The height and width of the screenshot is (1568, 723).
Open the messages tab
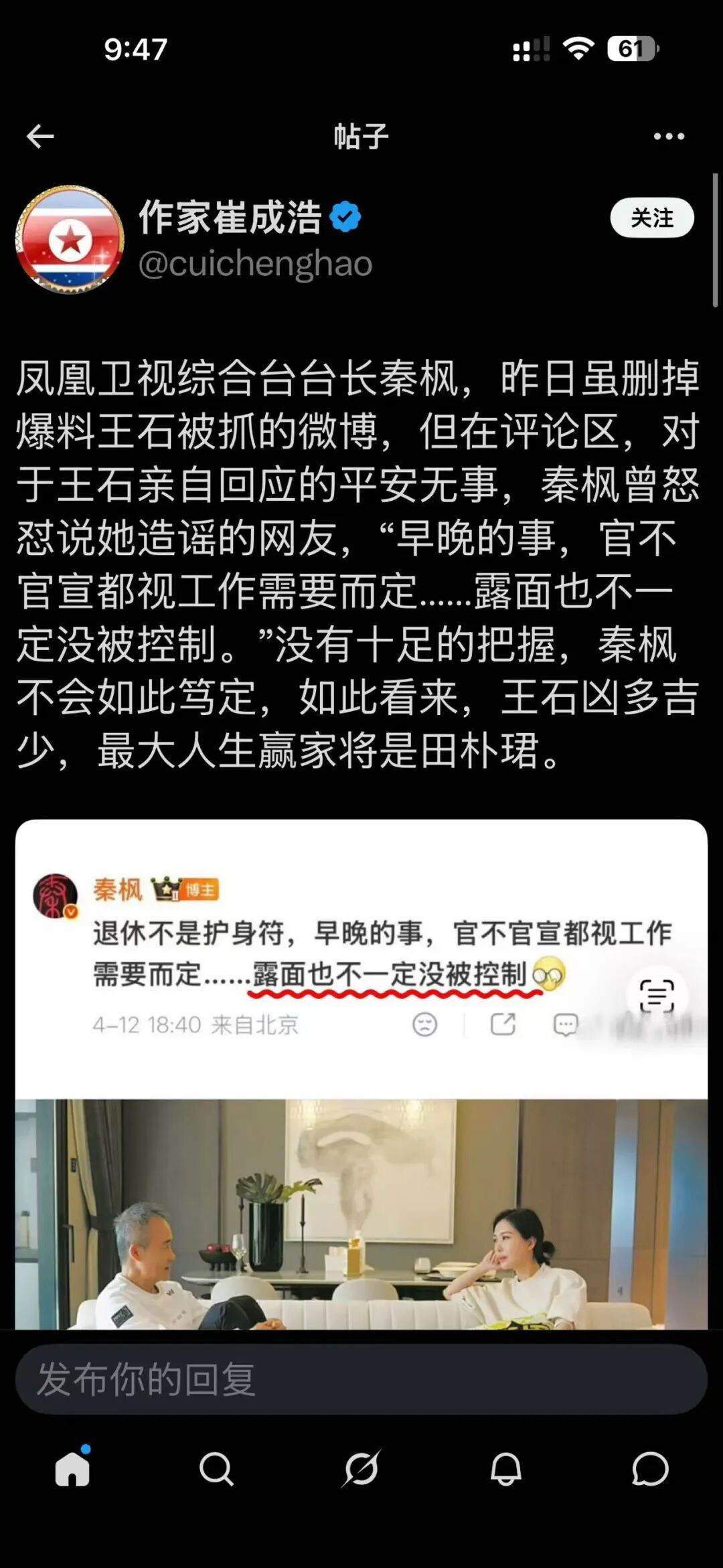click(x=650, y=1470)
